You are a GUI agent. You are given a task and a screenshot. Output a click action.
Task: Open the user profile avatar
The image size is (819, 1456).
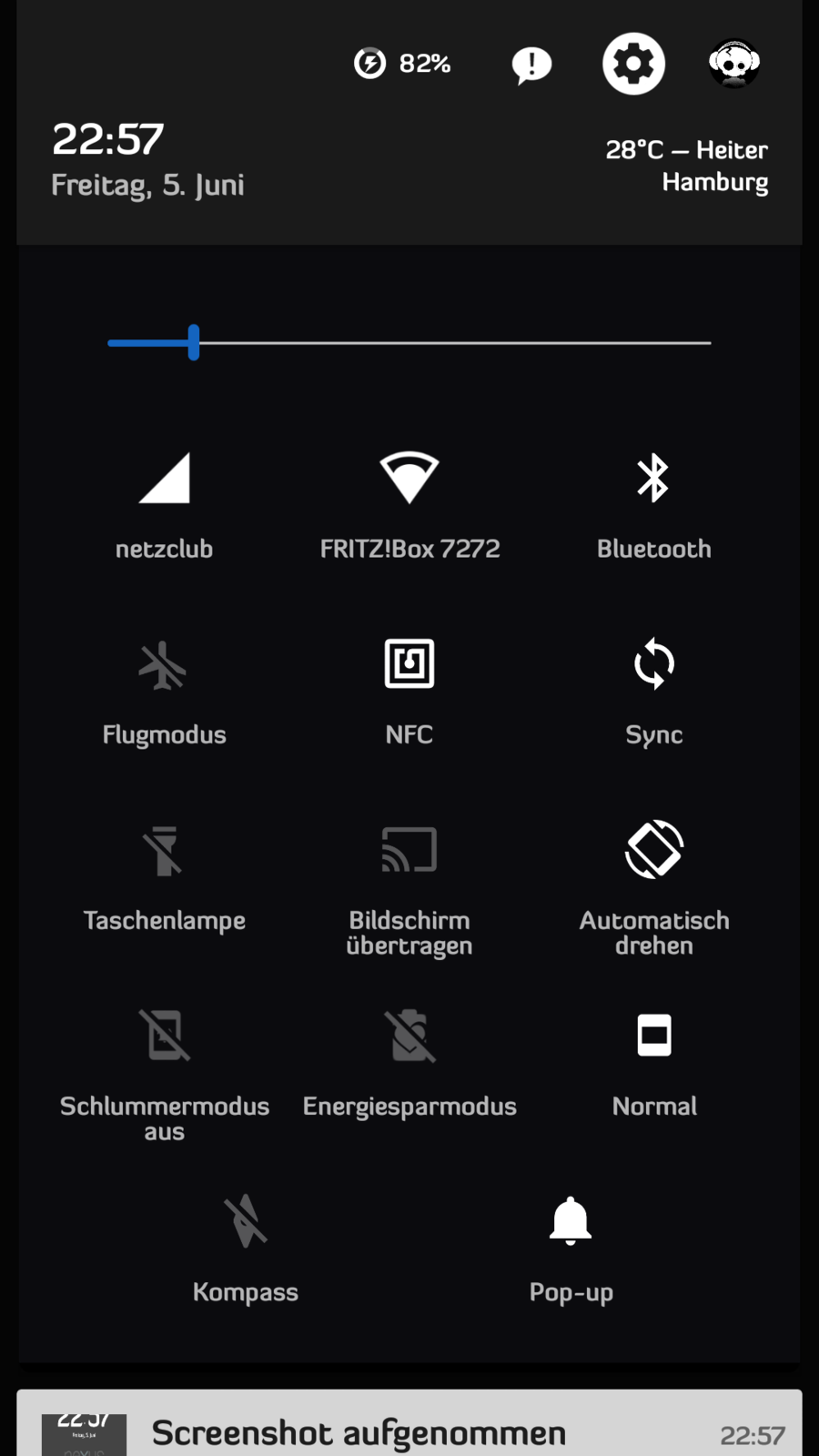coord(734,64)
